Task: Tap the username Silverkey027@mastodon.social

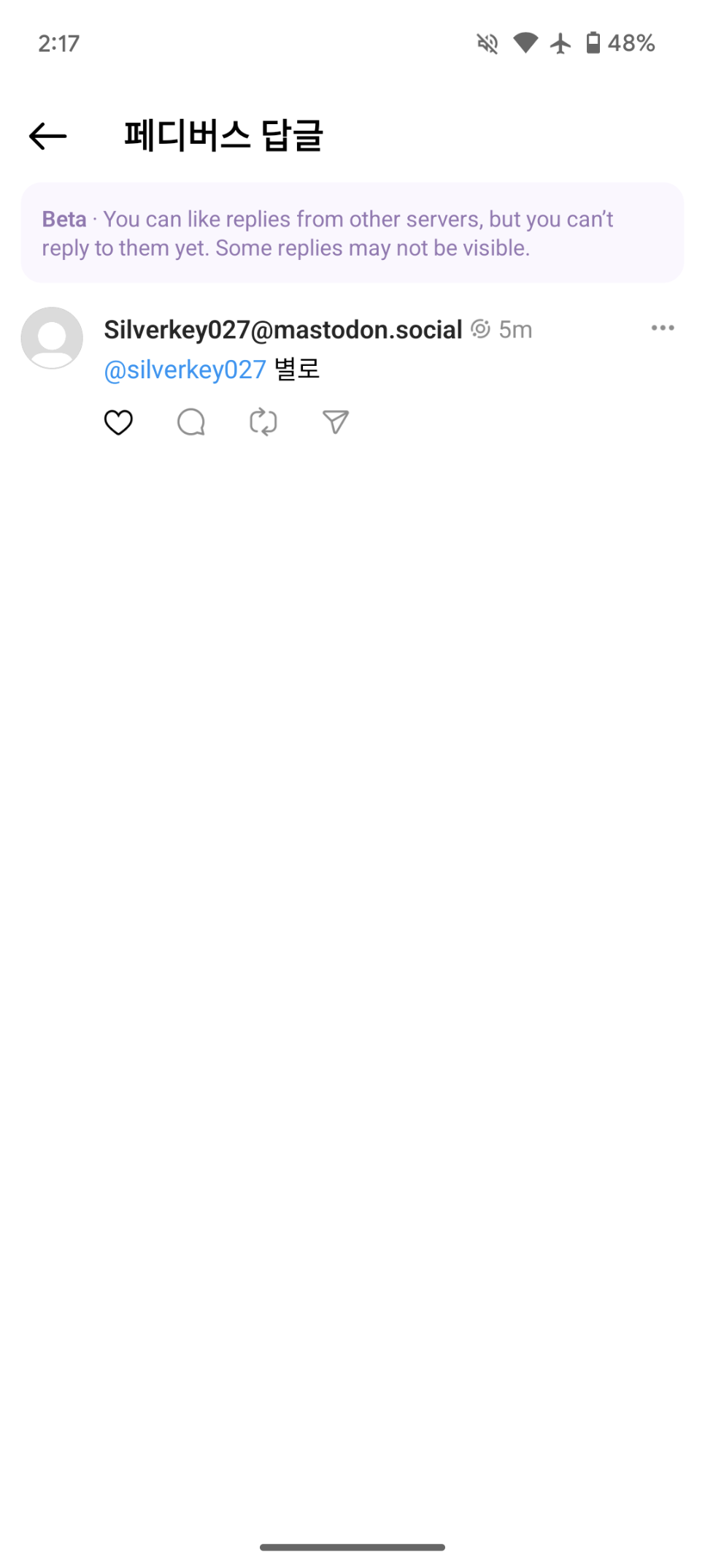Action: 283,330
